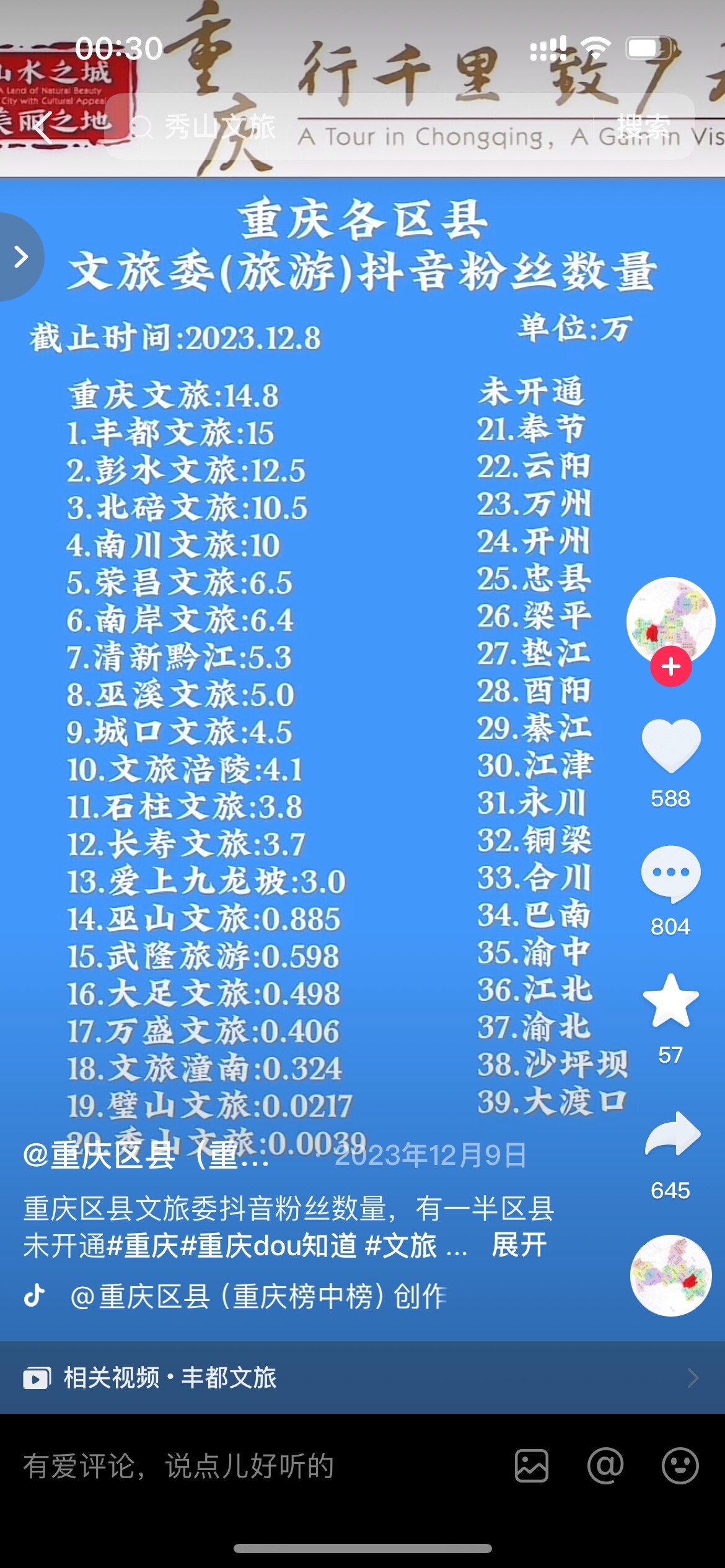This screenshot has height=1568, width=725.
Task: Open the side panel arrow tab
Action: (21, 256)
